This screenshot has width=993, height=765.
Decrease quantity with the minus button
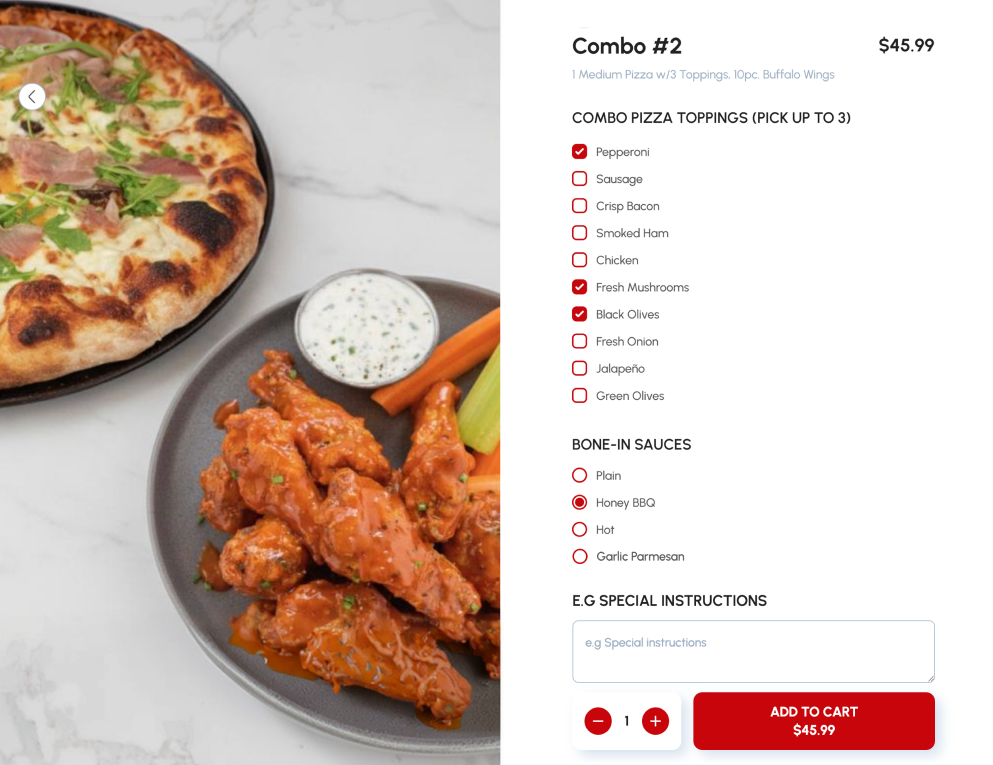pos(598,721)
